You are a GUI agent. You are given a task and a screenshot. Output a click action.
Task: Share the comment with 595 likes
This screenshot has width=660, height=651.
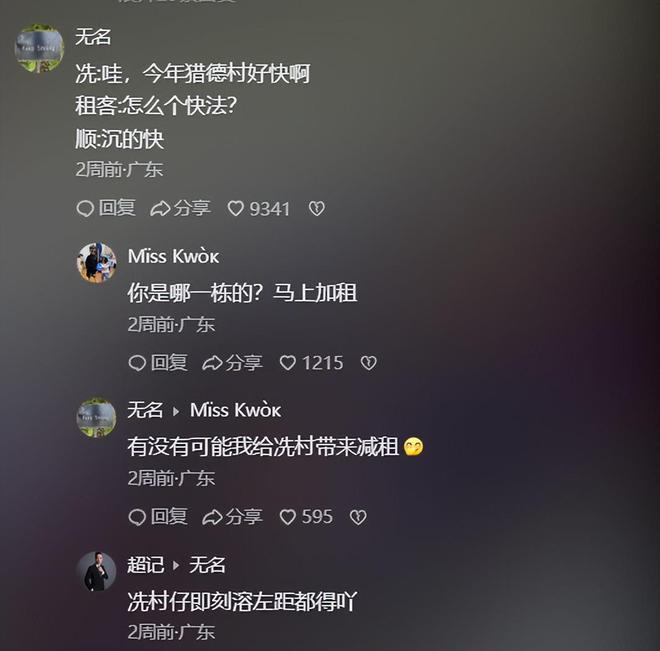coord(232,517)
